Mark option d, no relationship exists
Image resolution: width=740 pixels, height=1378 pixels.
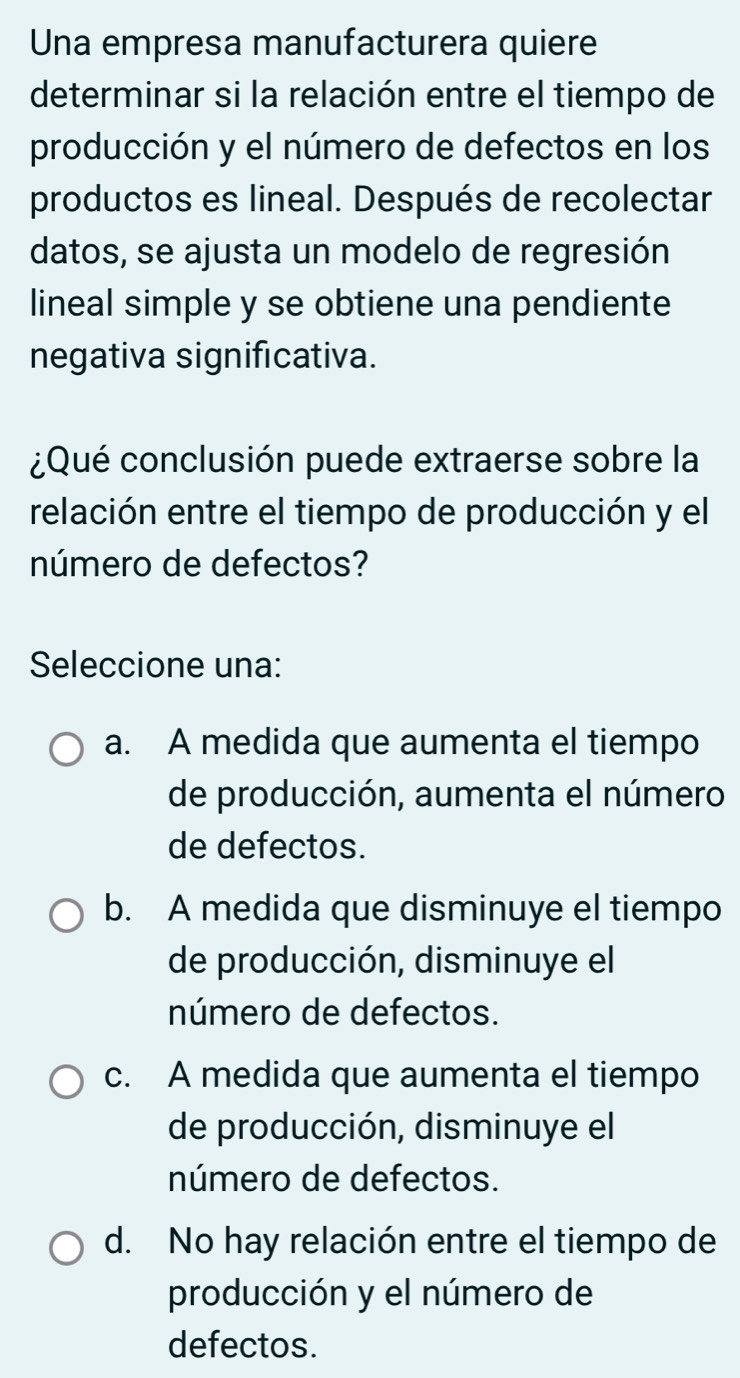click(x=68, y=1248)
